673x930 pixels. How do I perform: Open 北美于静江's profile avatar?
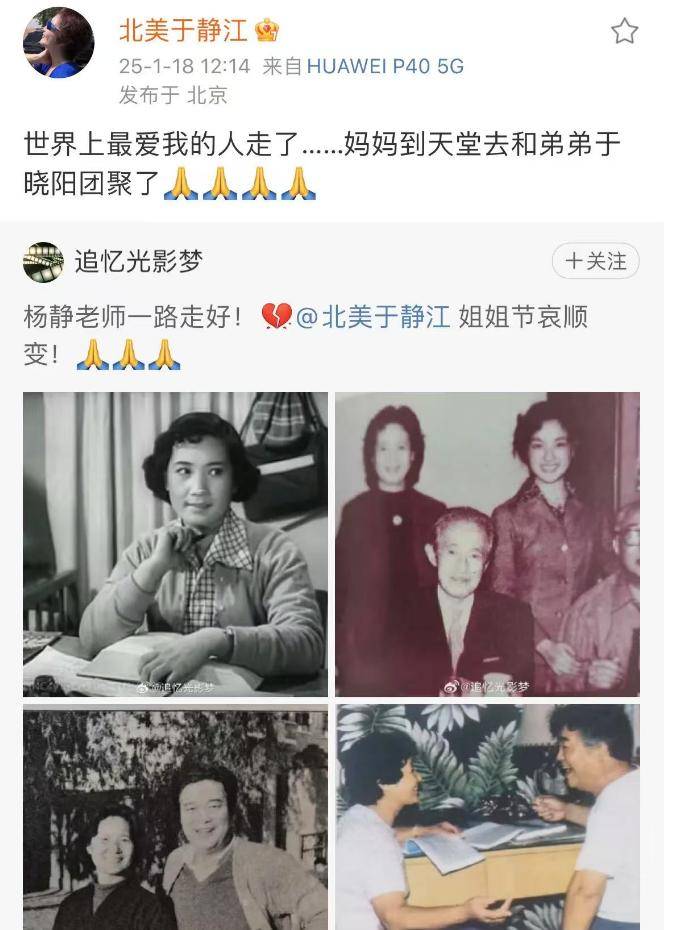point(58,43)
